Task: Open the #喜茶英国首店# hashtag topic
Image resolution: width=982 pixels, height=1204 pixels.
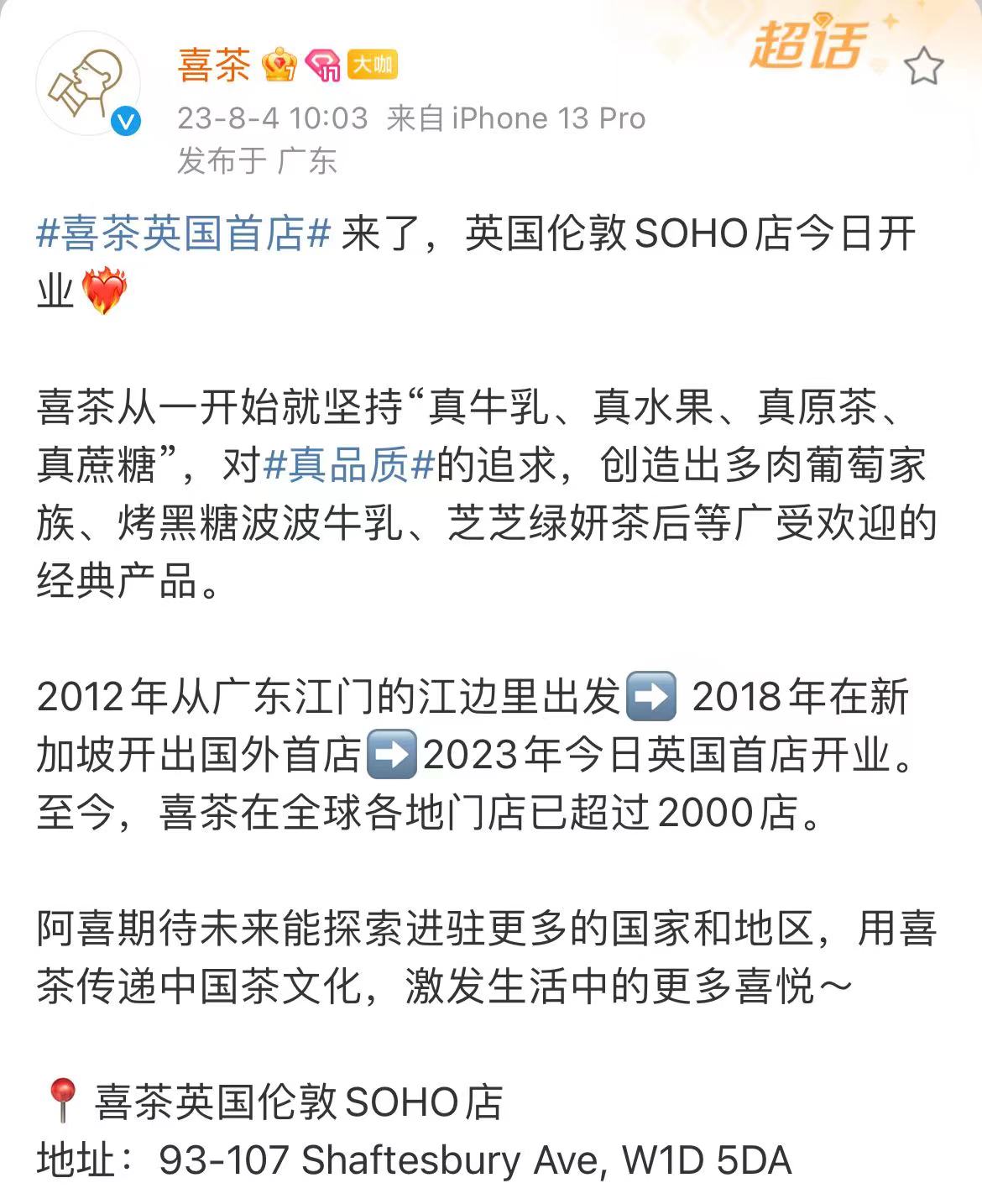Action: coord(184,233)
